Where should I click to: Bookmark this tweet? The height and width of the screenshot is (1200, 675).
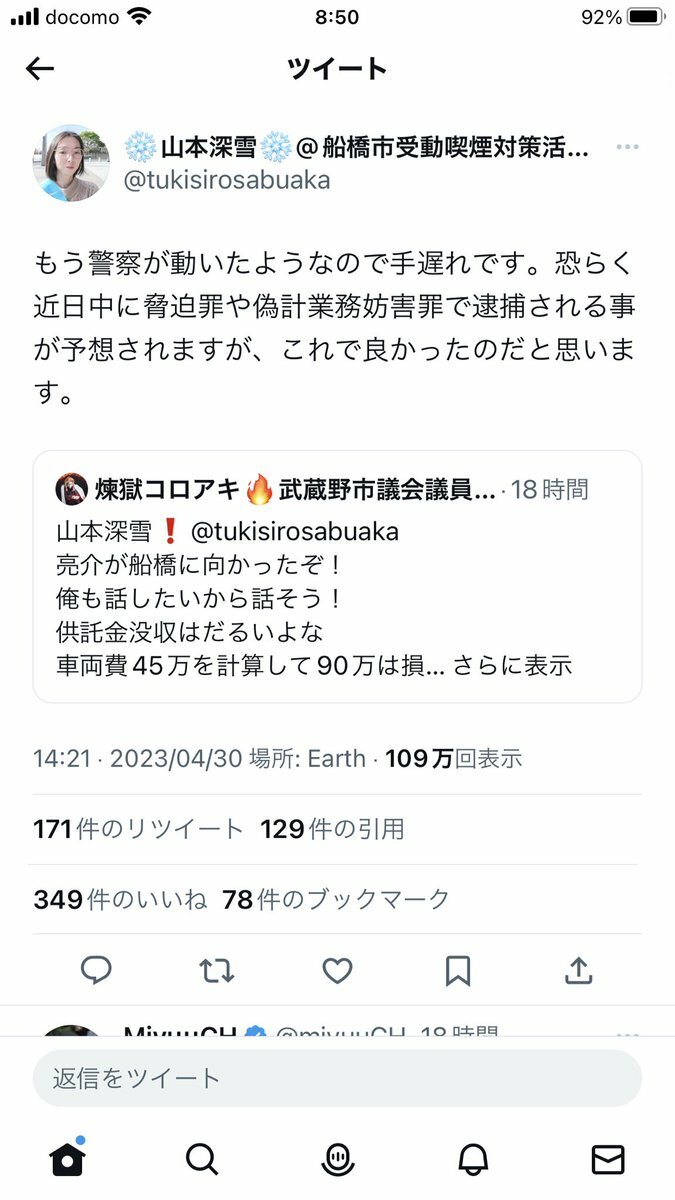point(458,970)
